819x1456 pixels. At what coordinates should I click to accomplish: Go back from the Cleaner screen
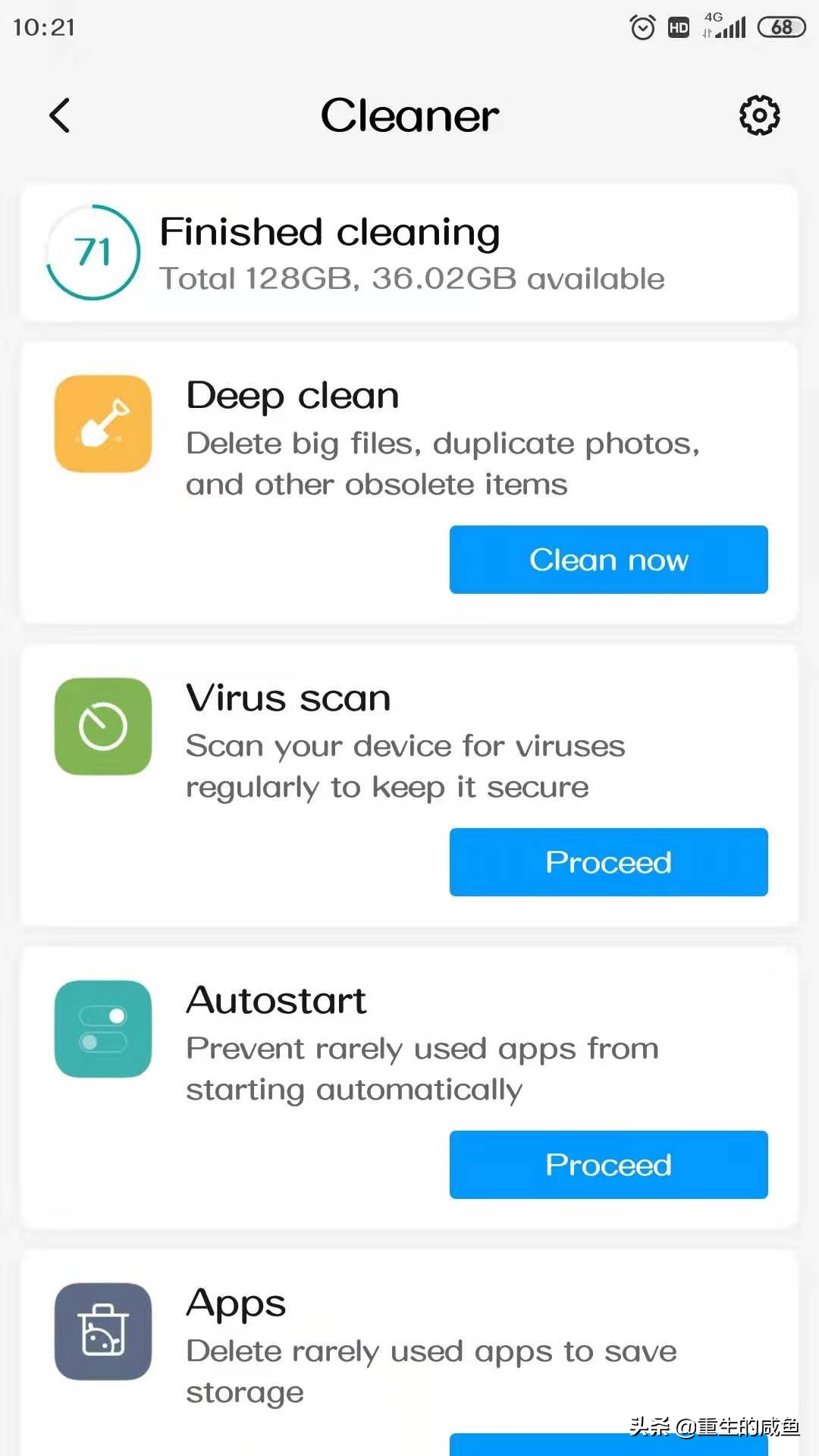60,116
